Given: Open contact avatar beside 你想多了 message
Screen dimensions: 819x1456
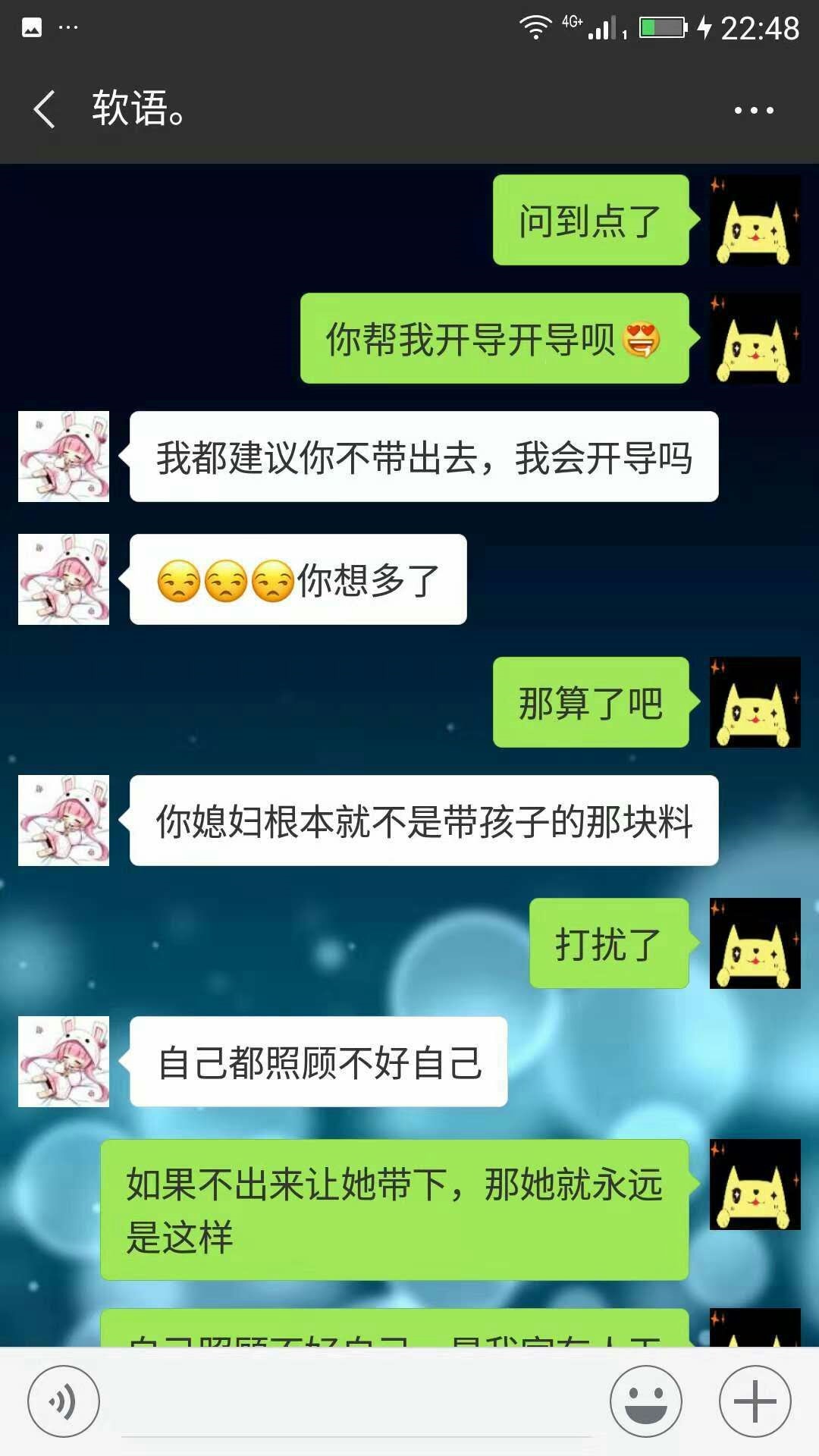Looking at the screenshot, I should 64,579.
